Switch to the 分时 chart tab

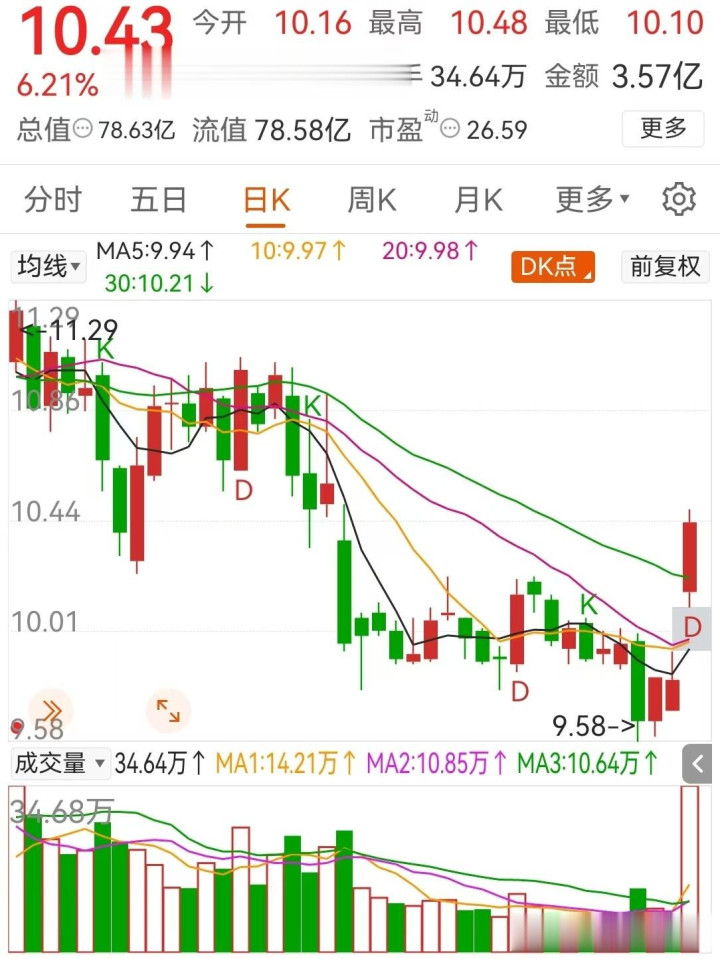pyautogui.click(x=53, y=200)
